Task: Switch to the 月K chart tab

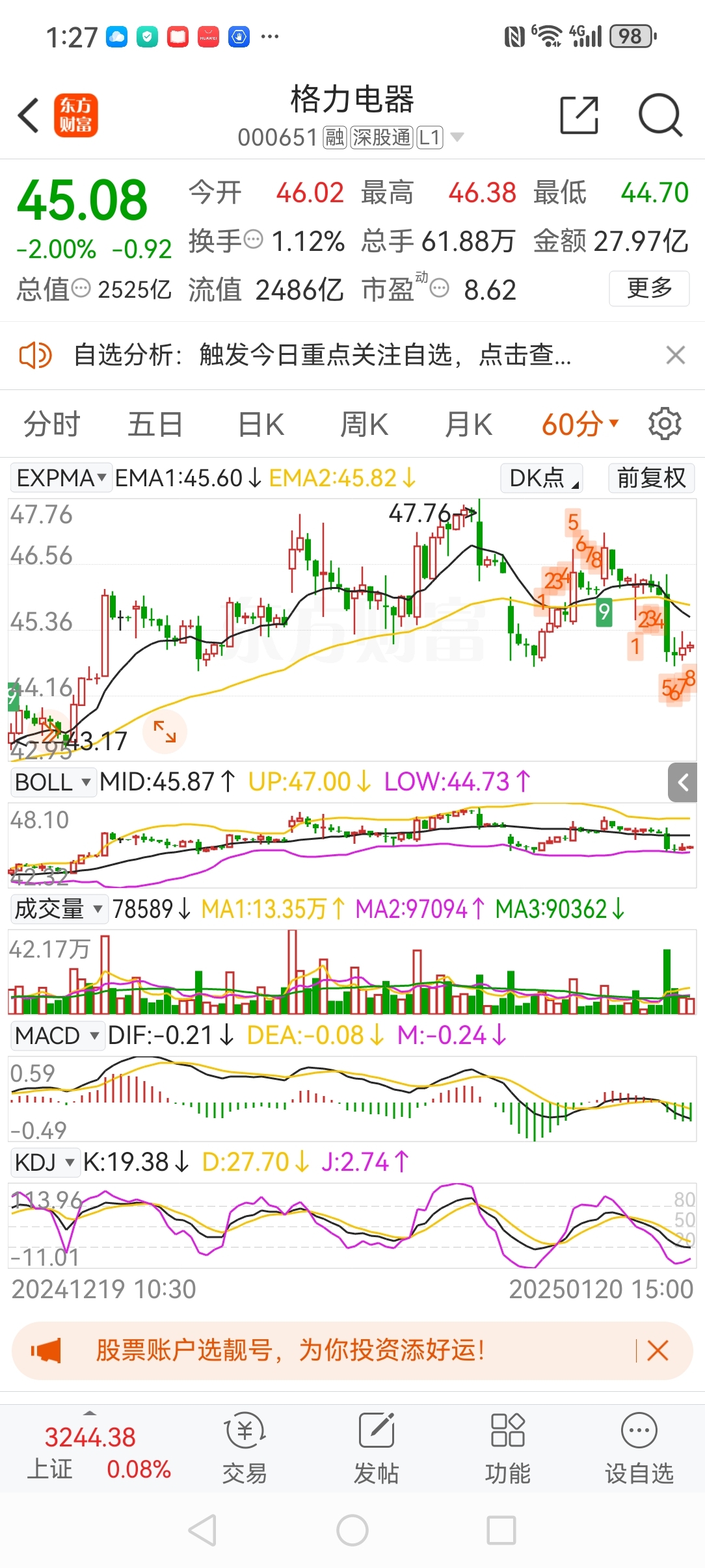Action: click(x=468, y=425)
